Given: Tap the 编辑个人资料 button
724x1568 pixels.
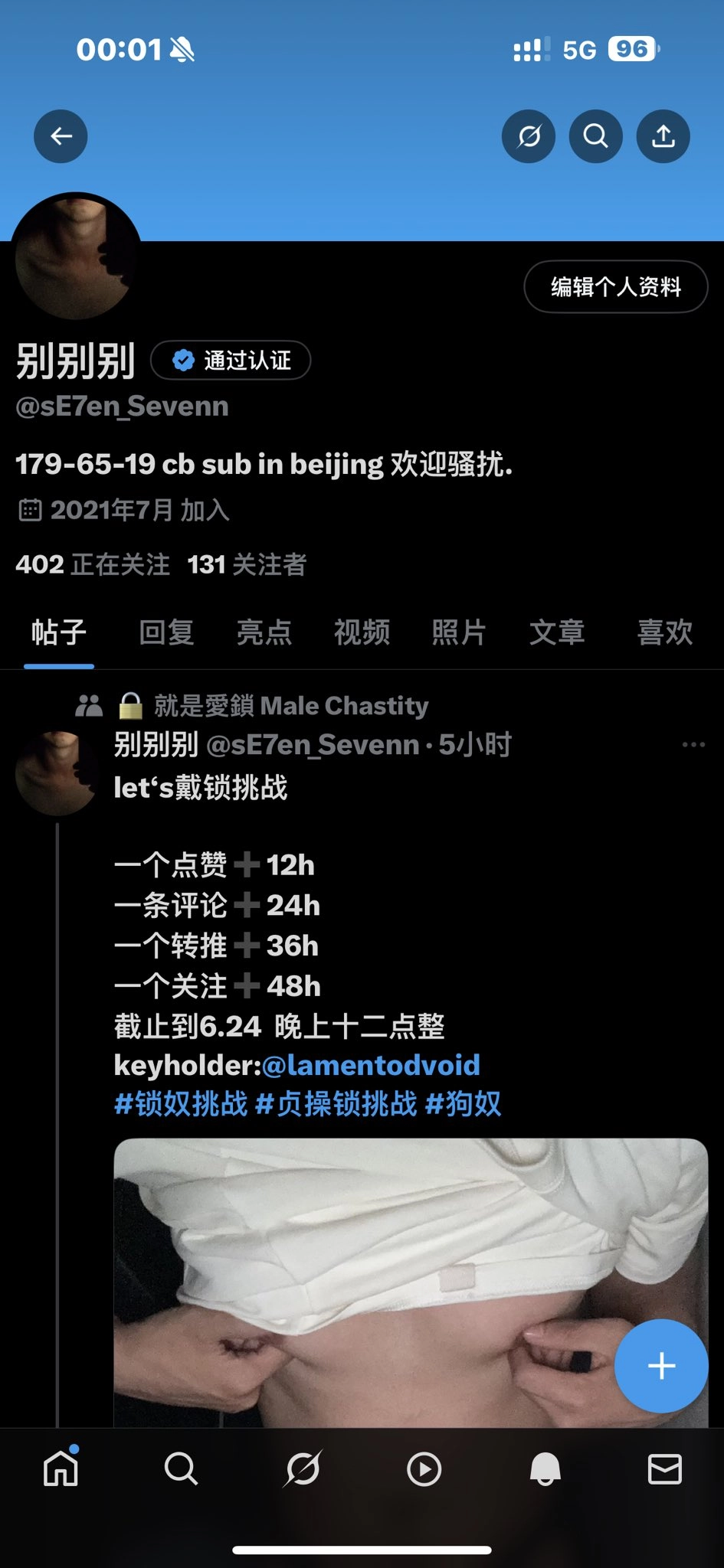Looking at the screenshot, I should click(615, 287).
